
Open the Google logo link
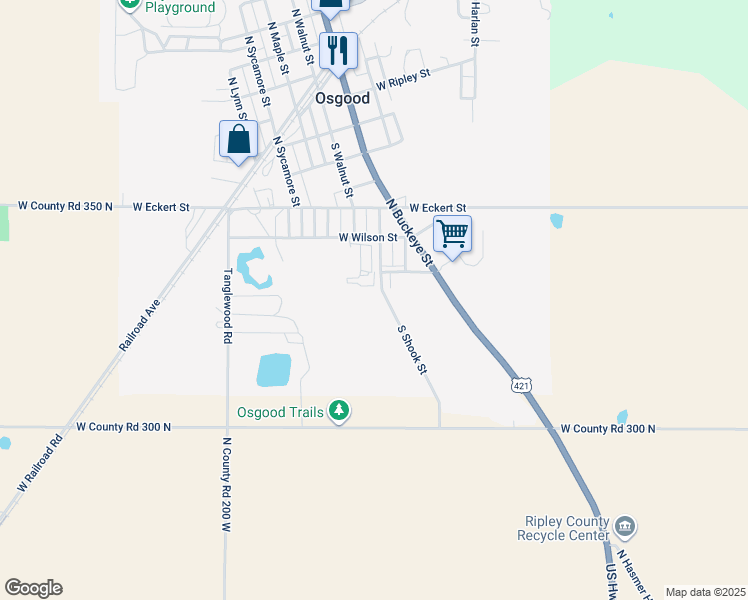pyautogui.click(x=33, y=588)
